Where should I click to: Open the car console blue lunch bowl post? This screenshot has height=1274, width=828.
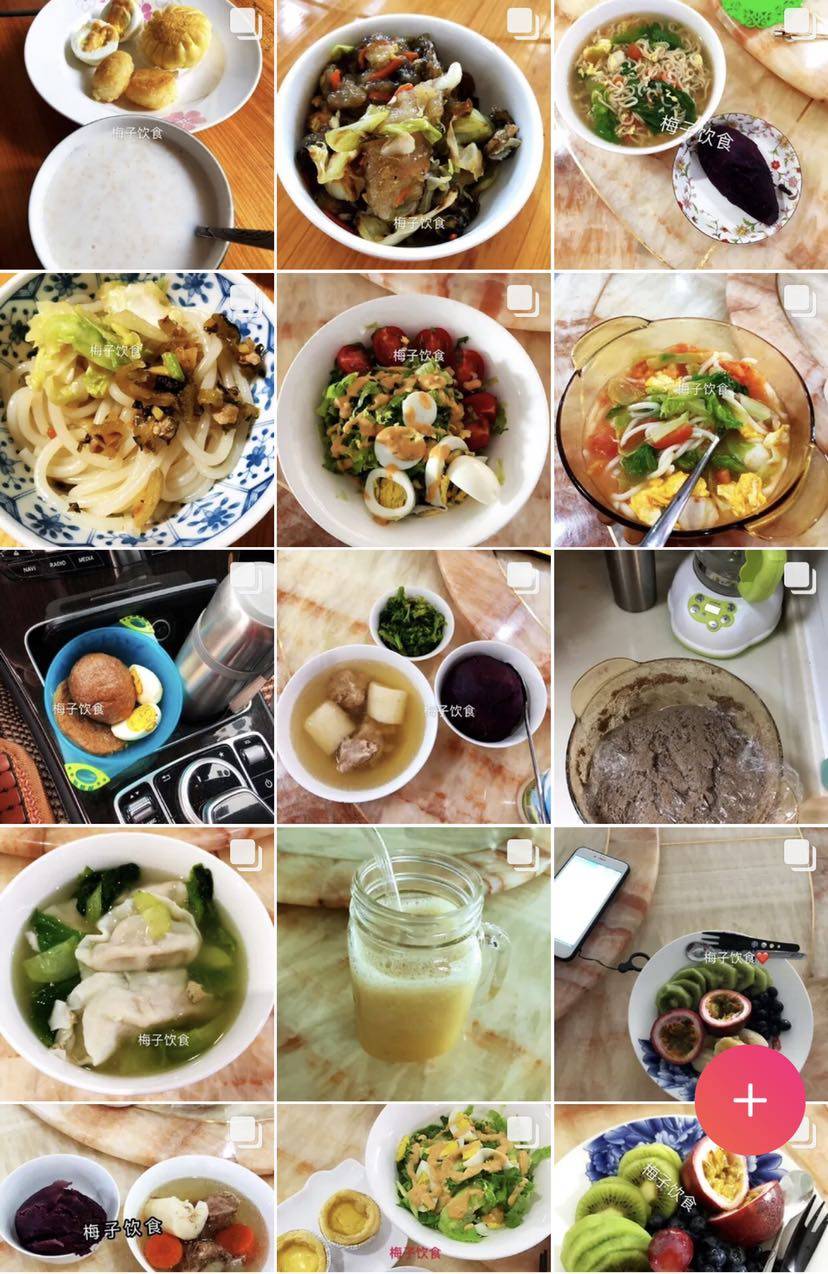pos(137,687)
